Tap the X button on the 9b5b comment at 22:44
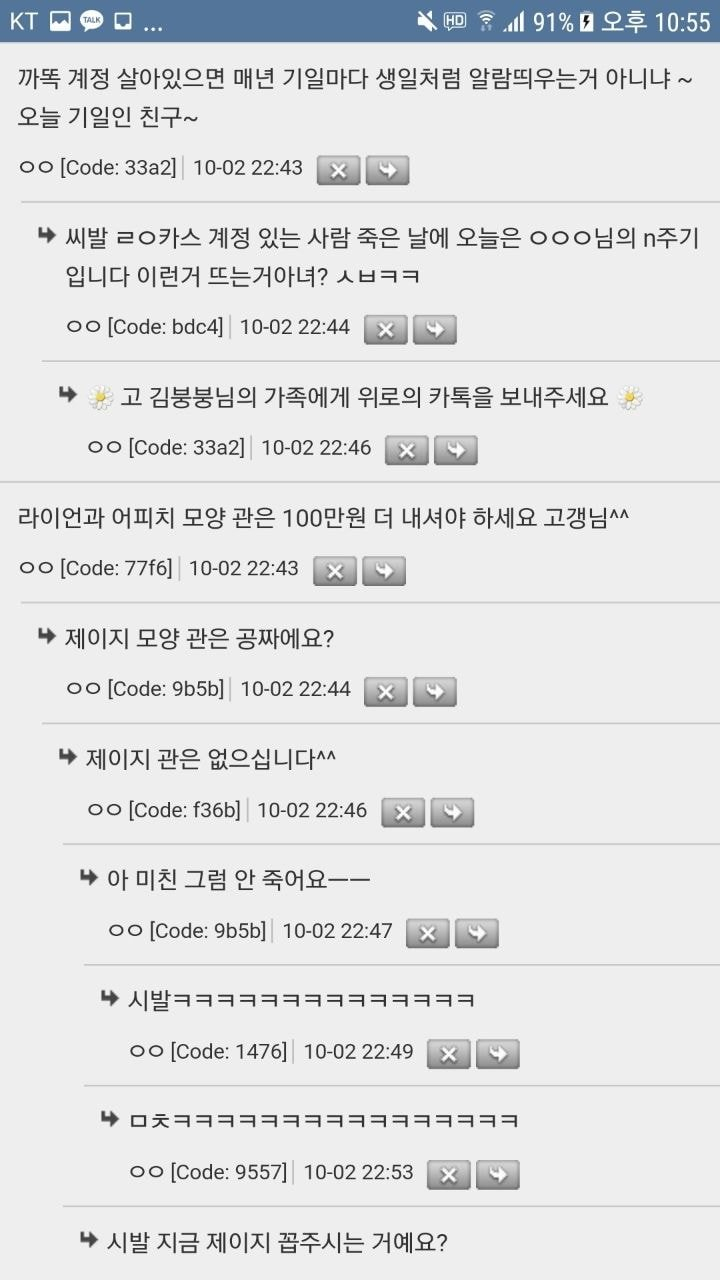 pyautogui.click(x=385, y=691)
